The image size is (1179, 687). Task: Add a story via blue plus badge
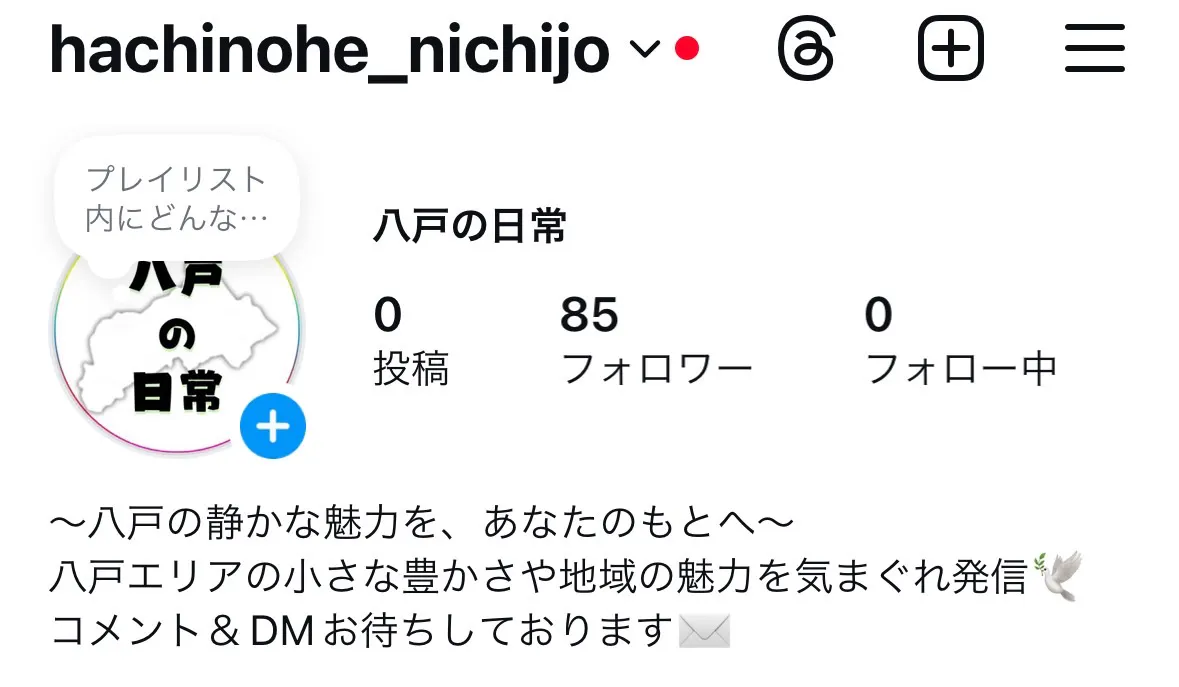273,427
